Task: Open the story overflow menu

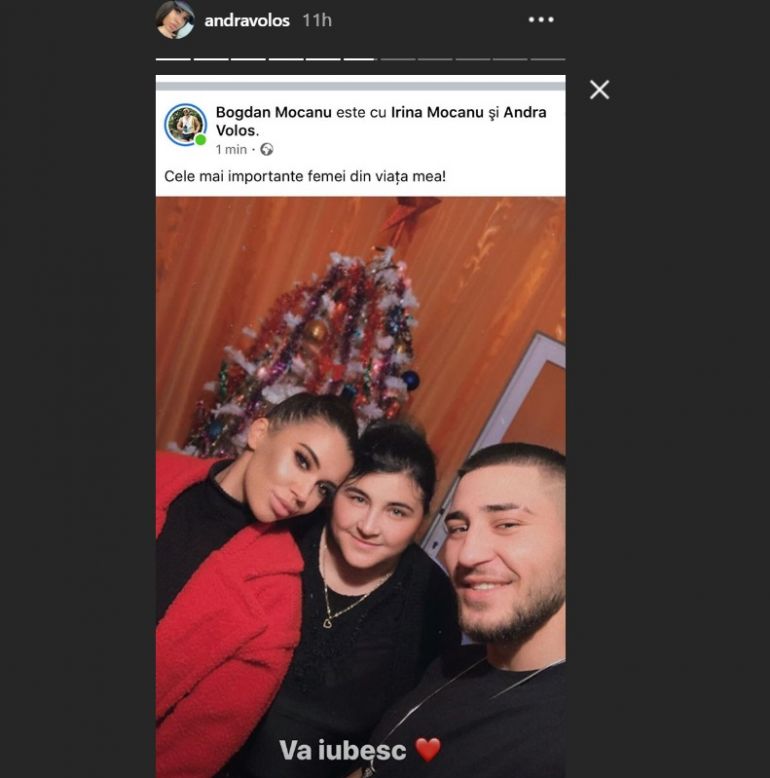Action: tap(540, 20)
